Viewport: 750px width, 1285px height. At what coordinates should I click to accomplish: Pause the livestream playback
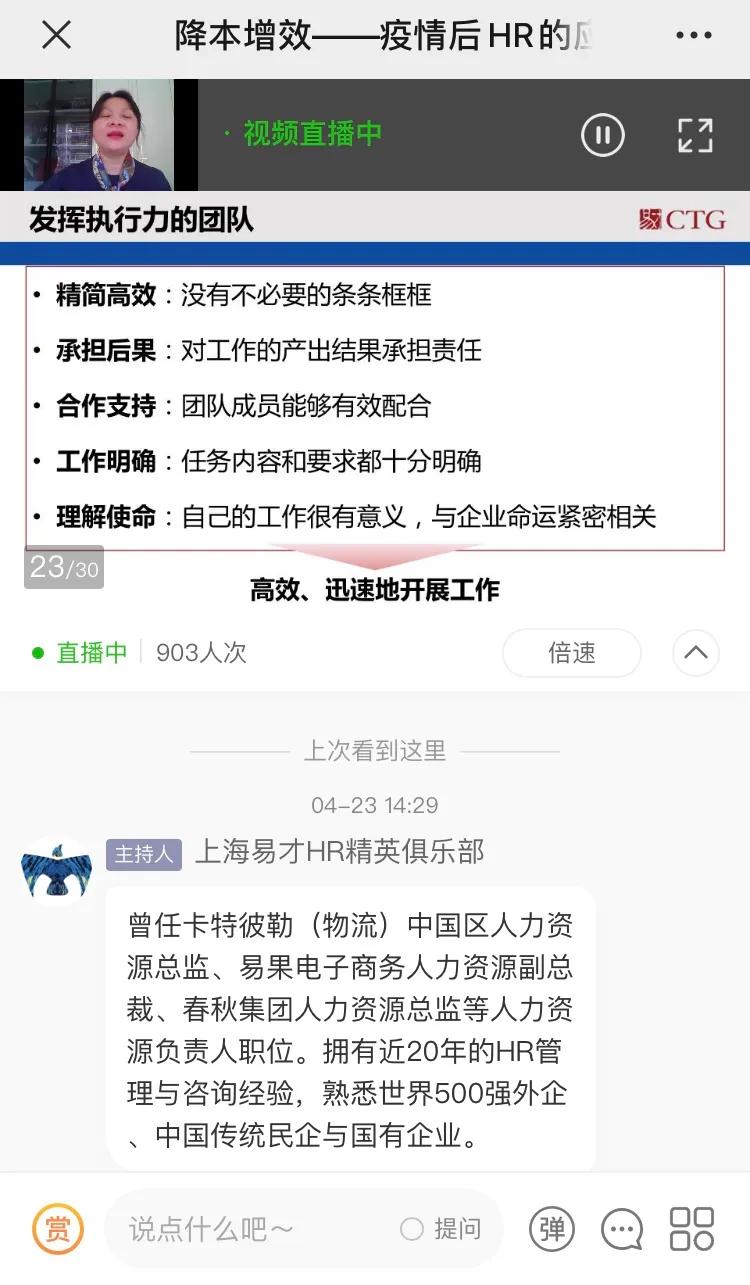pyautogui.click(x=602, y=135)
